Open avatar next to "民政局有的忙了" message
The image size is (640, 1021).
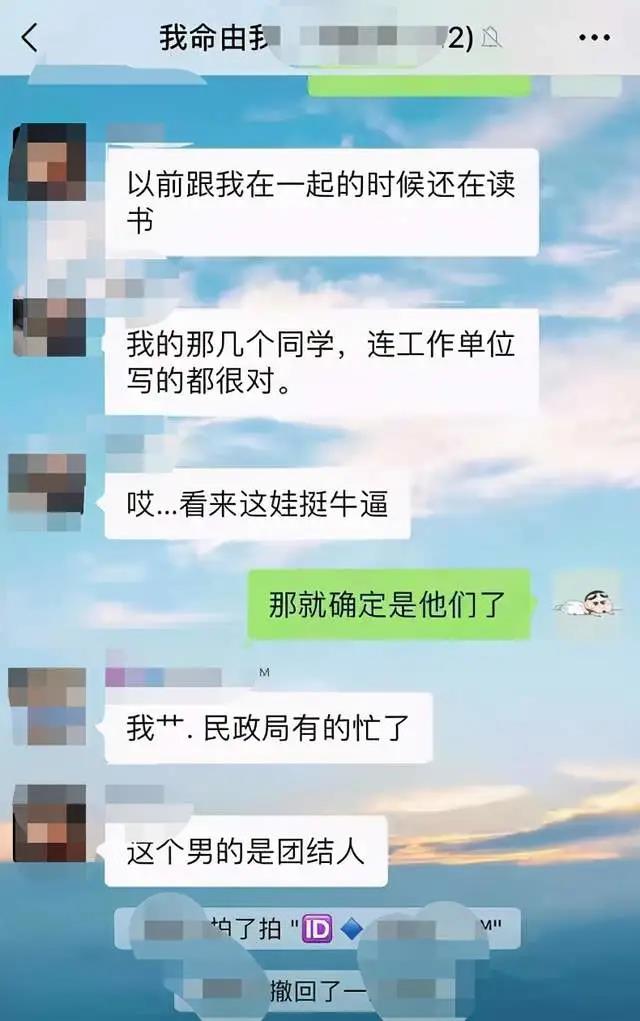[x=47, y=705]
